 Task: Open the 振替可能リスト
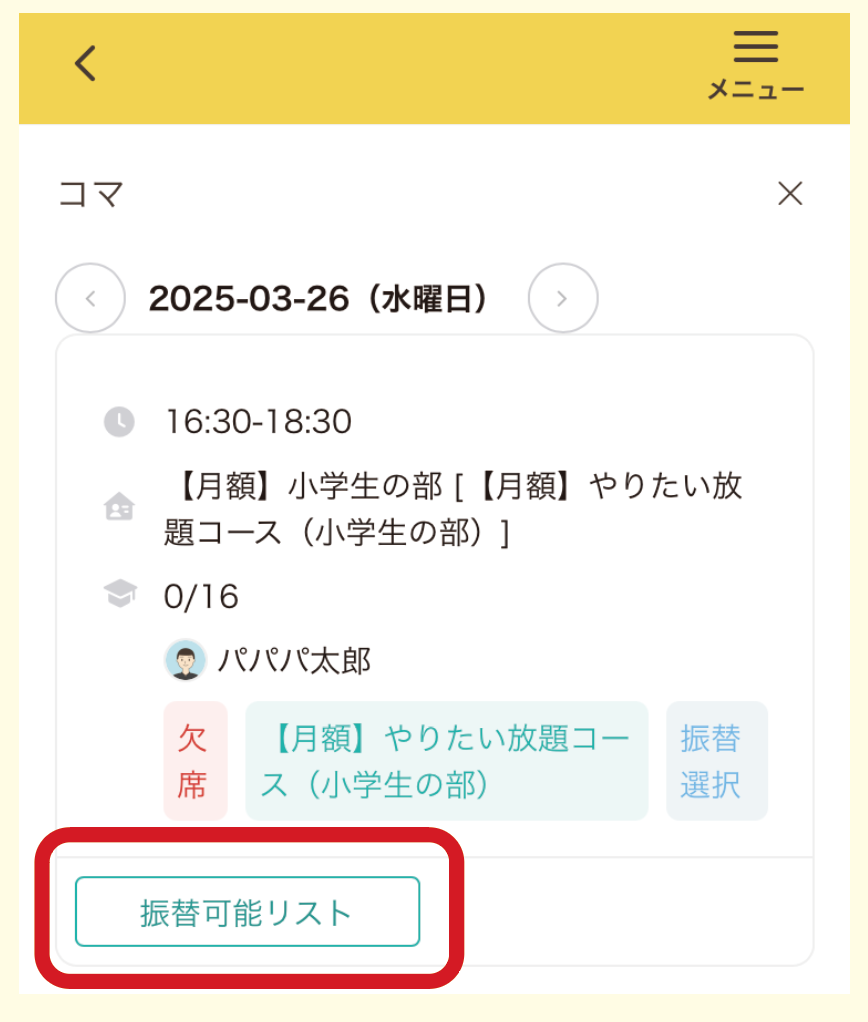pos(247,912)
